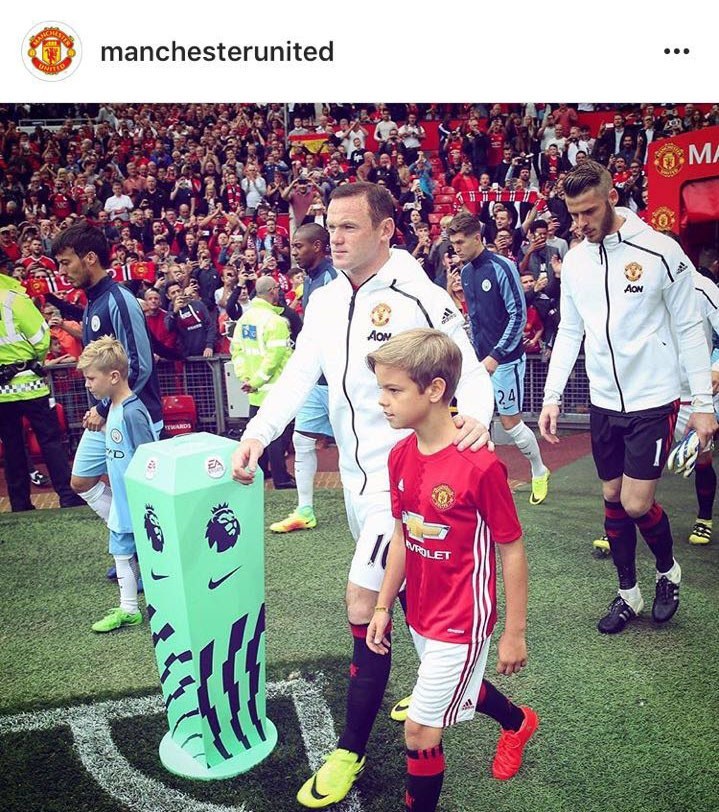Open manchesterunited profile picture

(x=51, y=51)
